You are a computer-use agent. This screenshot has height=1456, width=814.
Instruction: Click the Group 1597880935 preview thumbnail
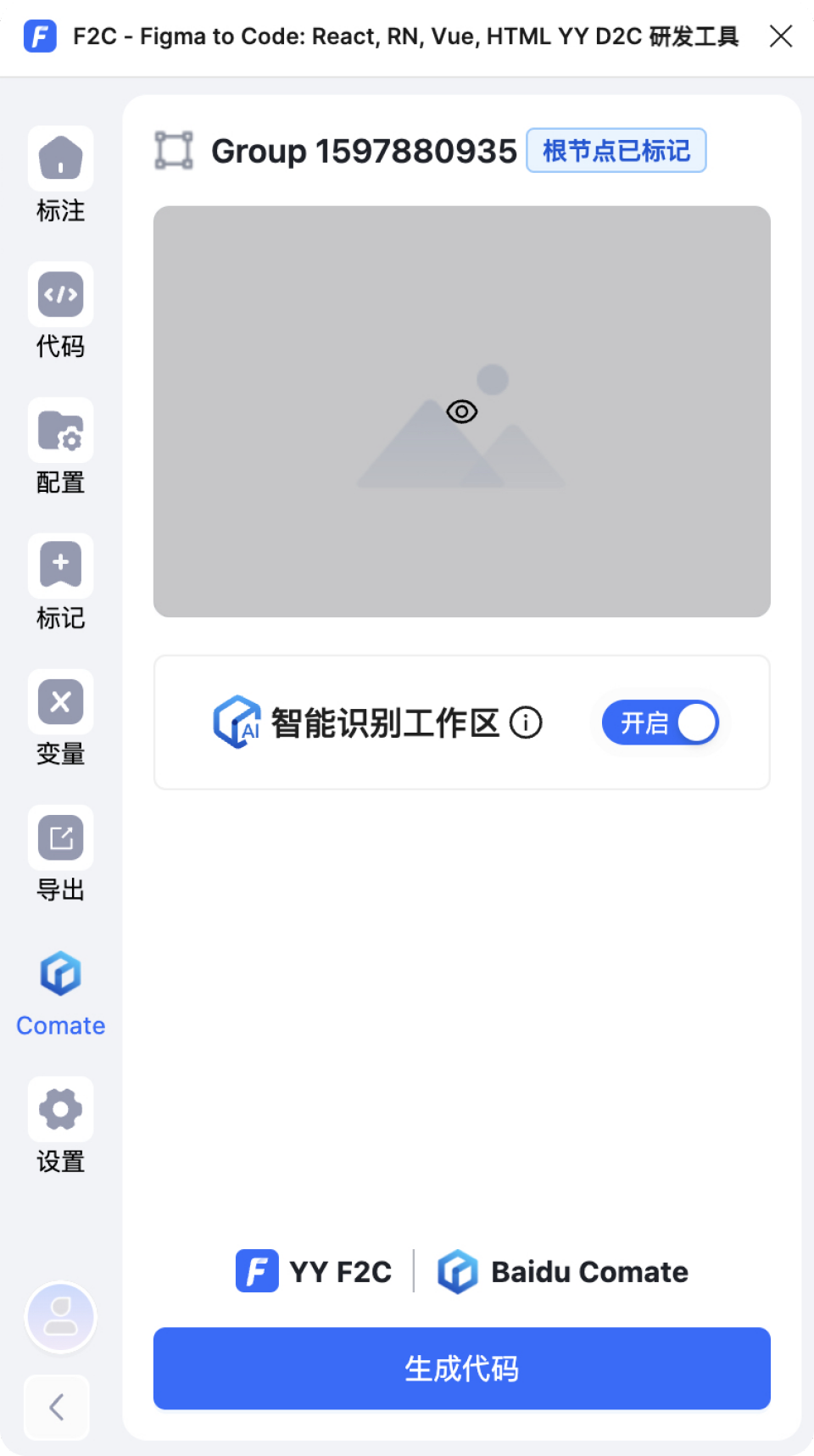pos(461,412)
